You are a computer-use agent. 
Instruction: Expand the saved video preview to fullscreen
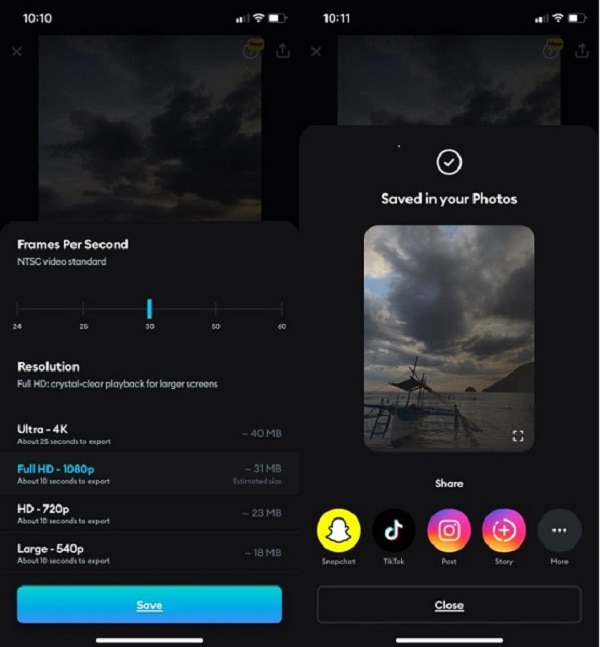click(x=518, y=436)
